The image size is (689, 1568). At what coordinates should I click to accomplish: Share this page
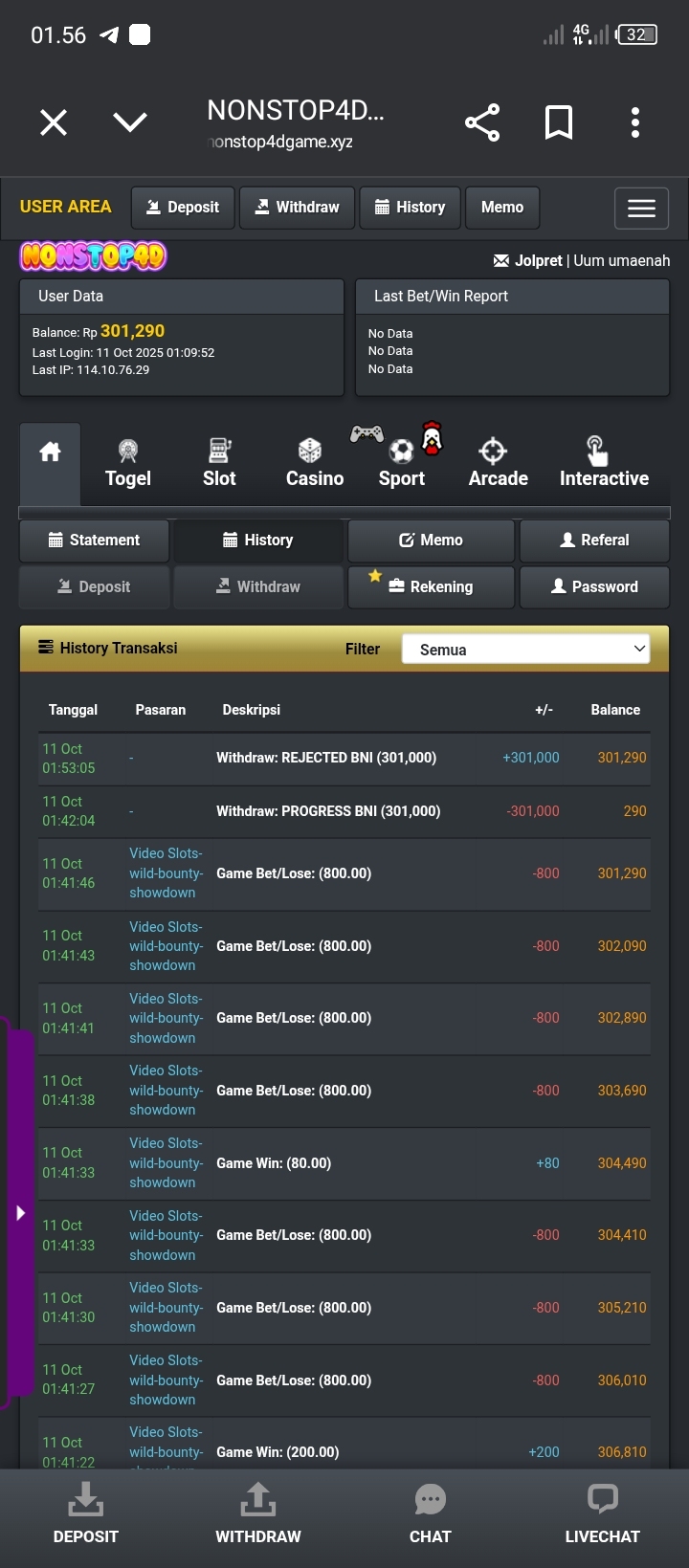(x=482, y=122)
